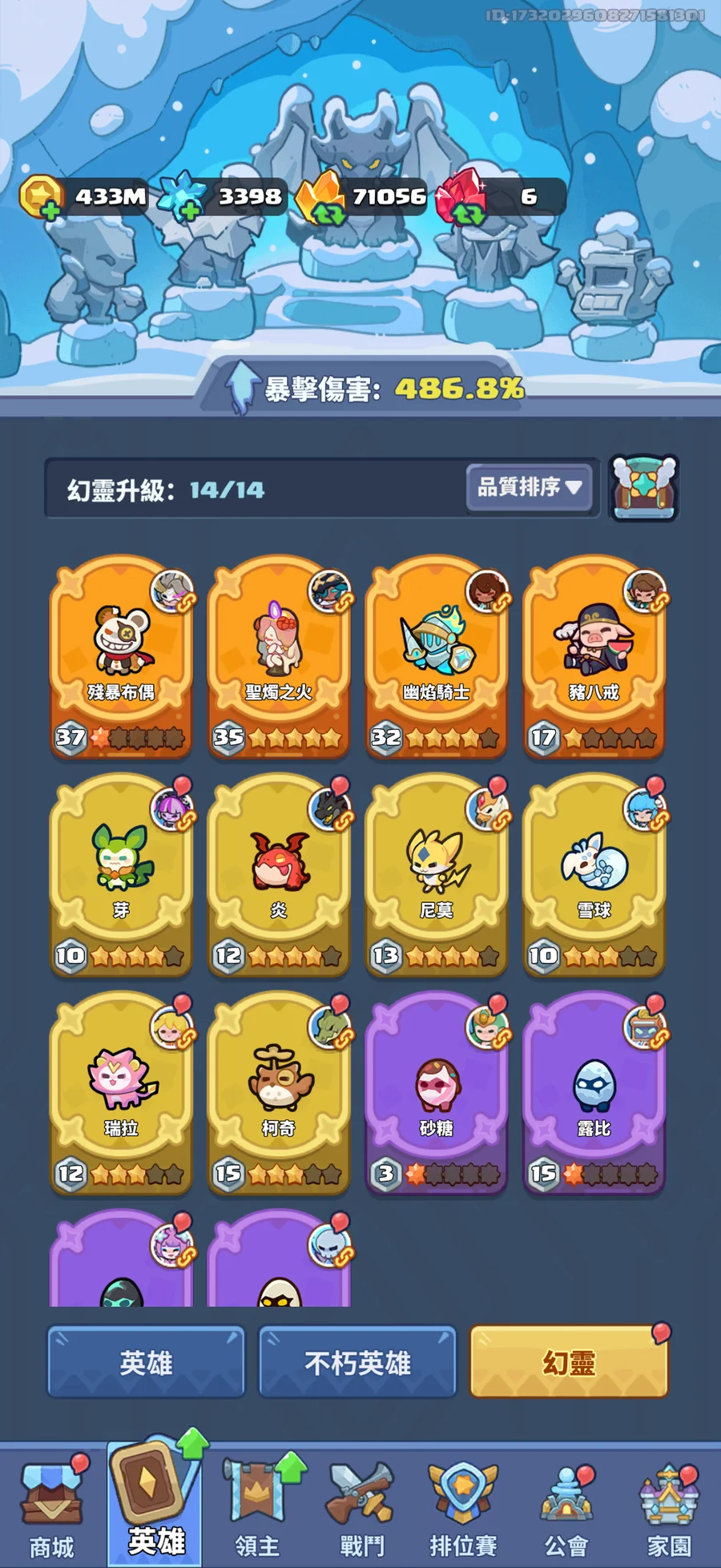
Task: Open the 公會 guild section
Action: pos(566,1506)
